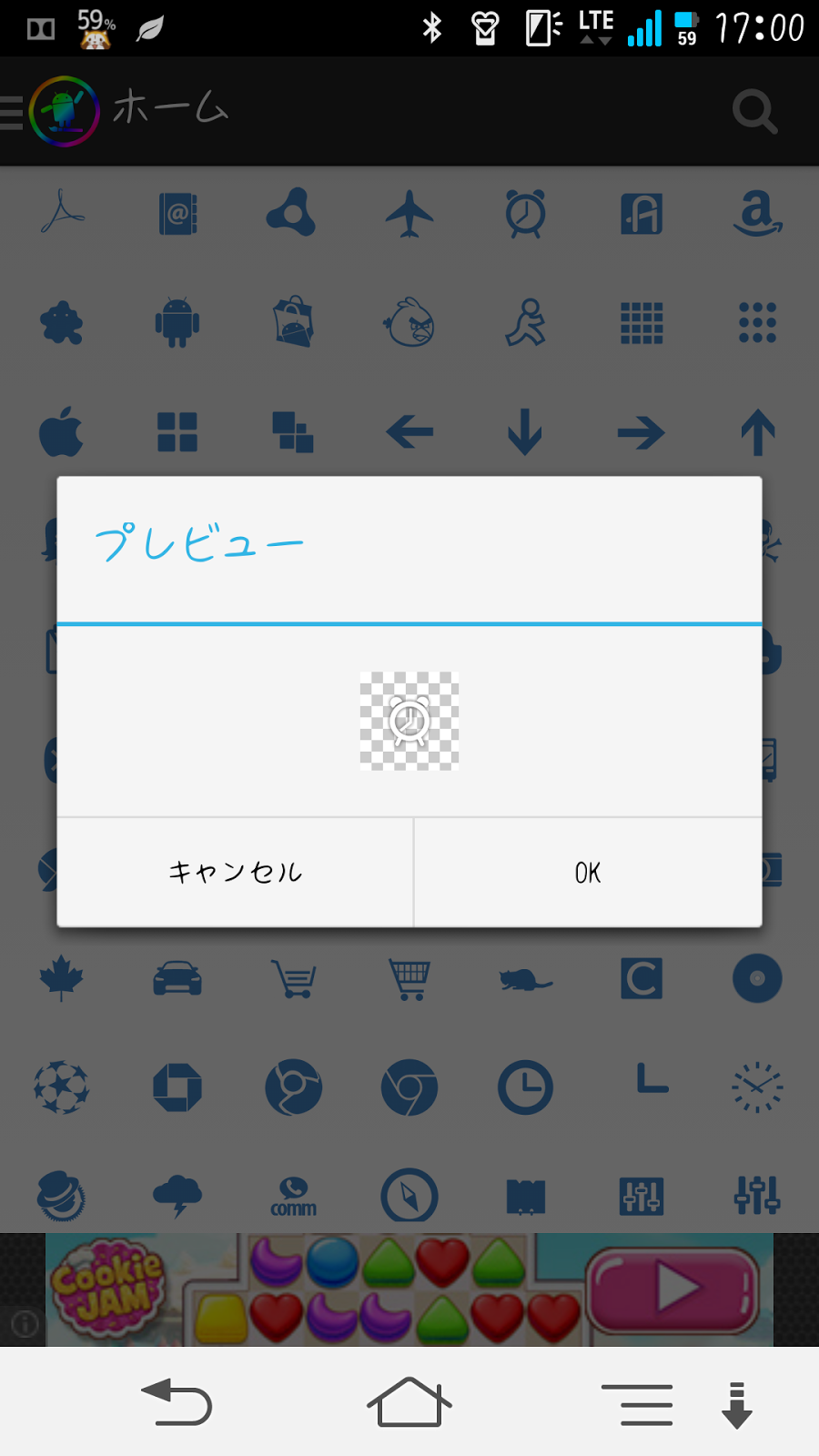Confirm the preview with OK
This screenshot has width=819, height=1456.
[588, 873]
